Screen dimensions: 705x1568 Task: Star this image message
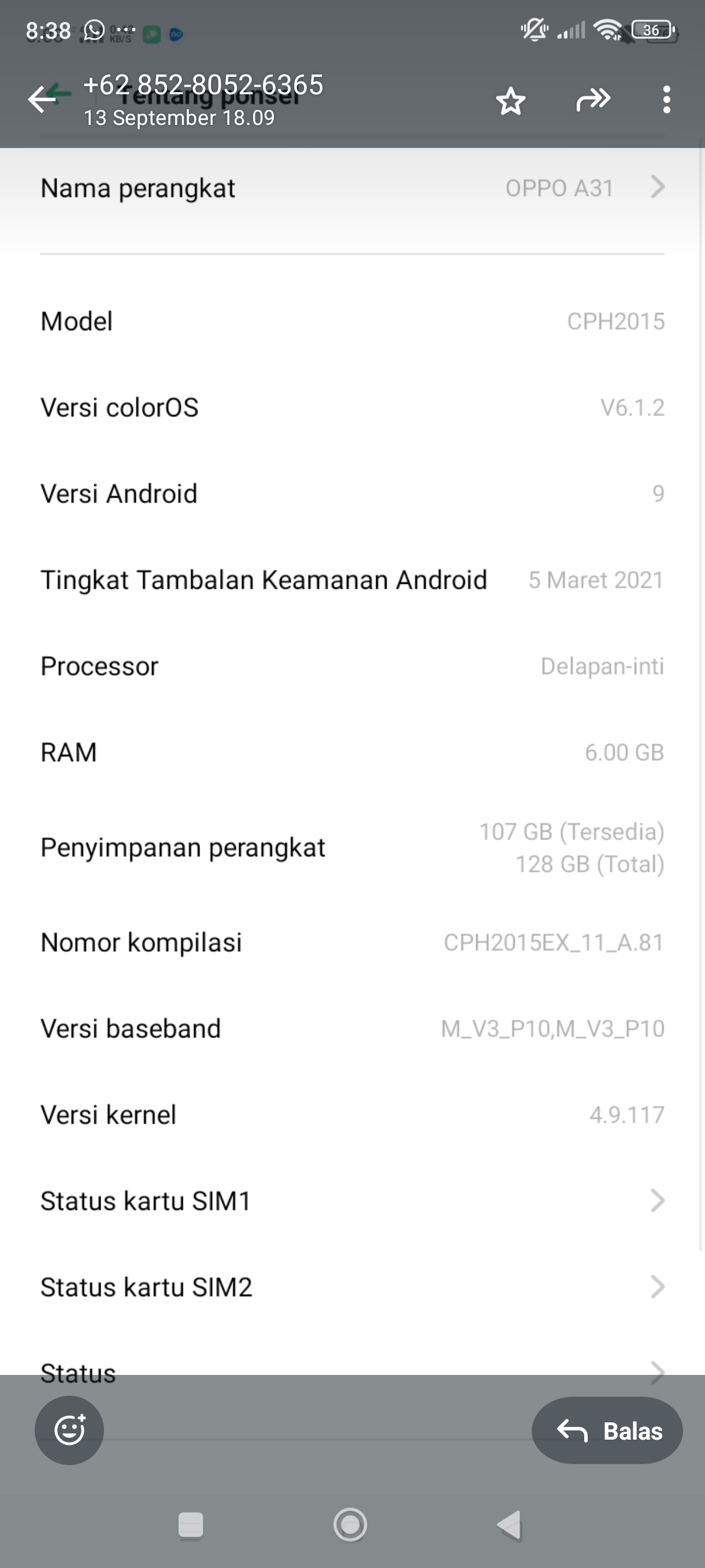(x=510, y=101)
